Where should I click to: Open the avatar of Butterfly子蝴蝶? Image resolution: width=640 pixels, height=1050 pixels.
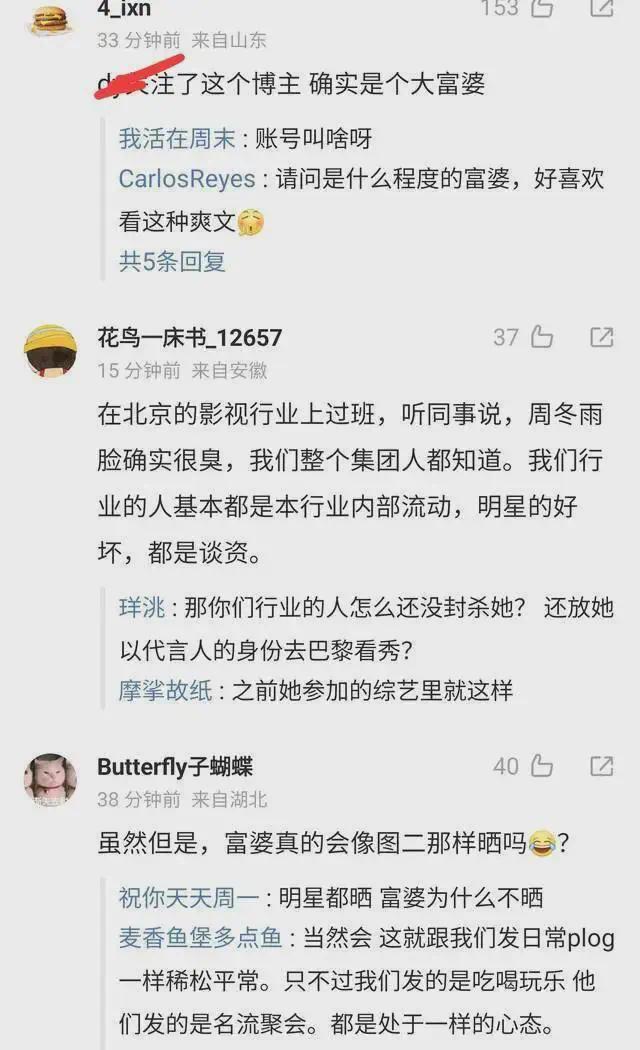click(50, 780)
